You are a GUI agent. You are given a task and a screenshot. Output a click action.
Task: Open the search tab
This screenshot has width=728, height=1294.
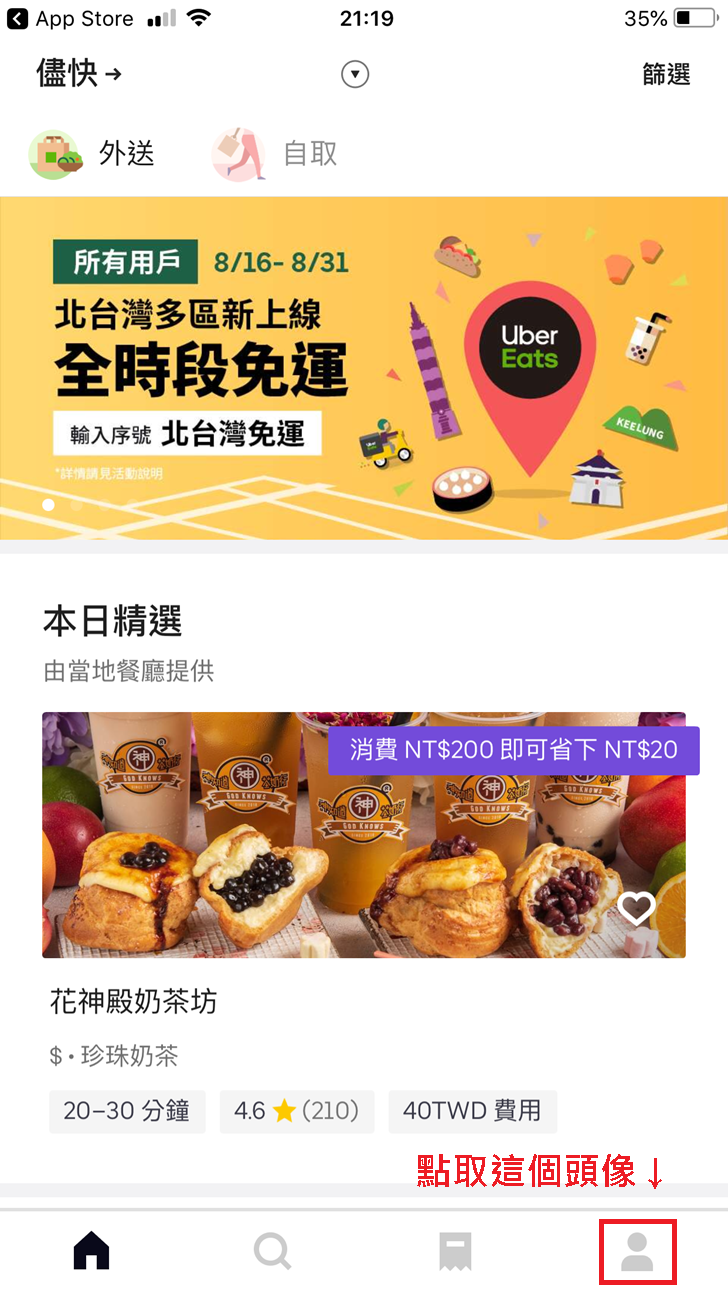272,1251
